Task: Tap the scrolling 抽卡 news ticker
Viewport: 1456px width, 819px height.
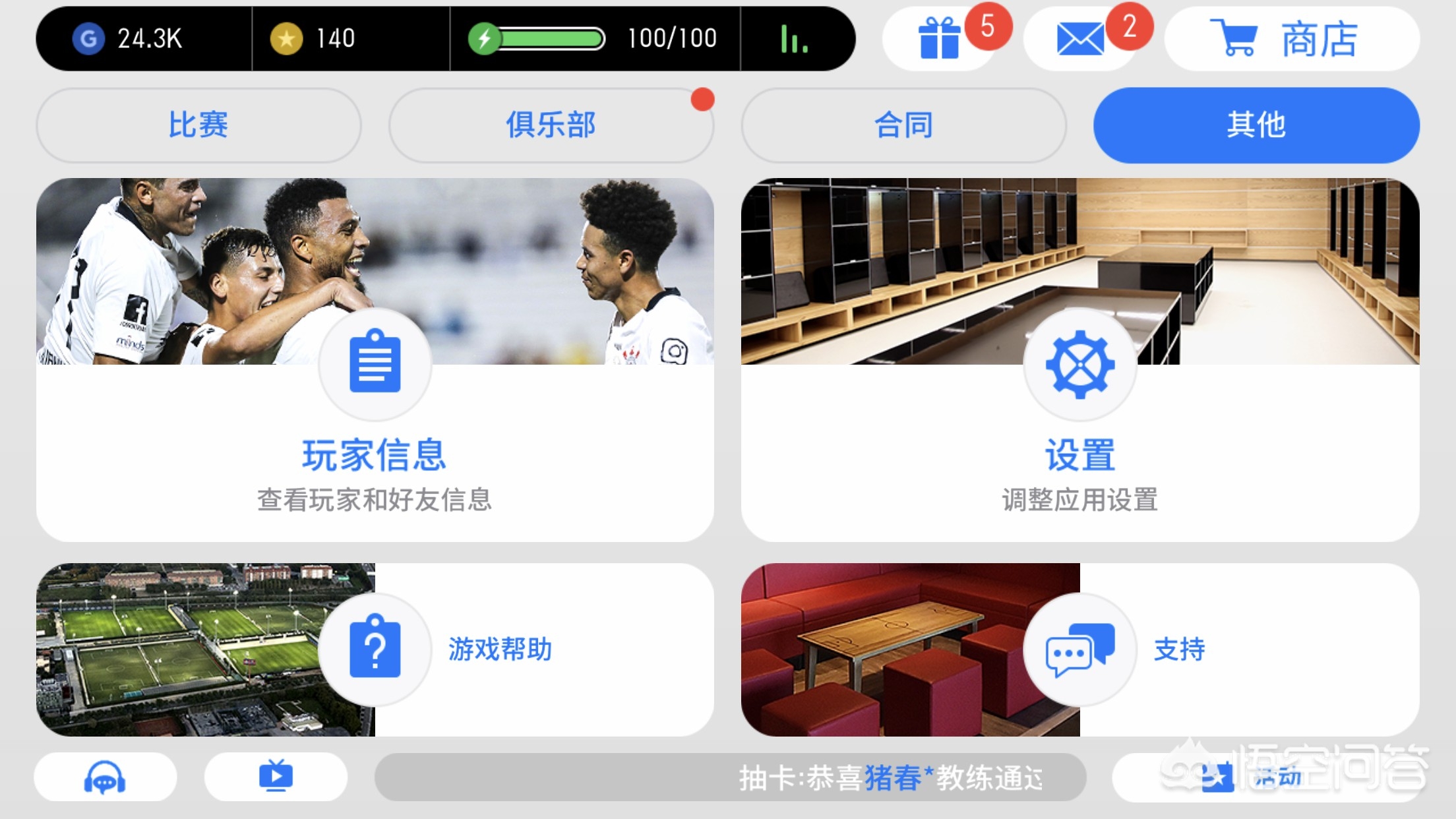Action: 729,778
